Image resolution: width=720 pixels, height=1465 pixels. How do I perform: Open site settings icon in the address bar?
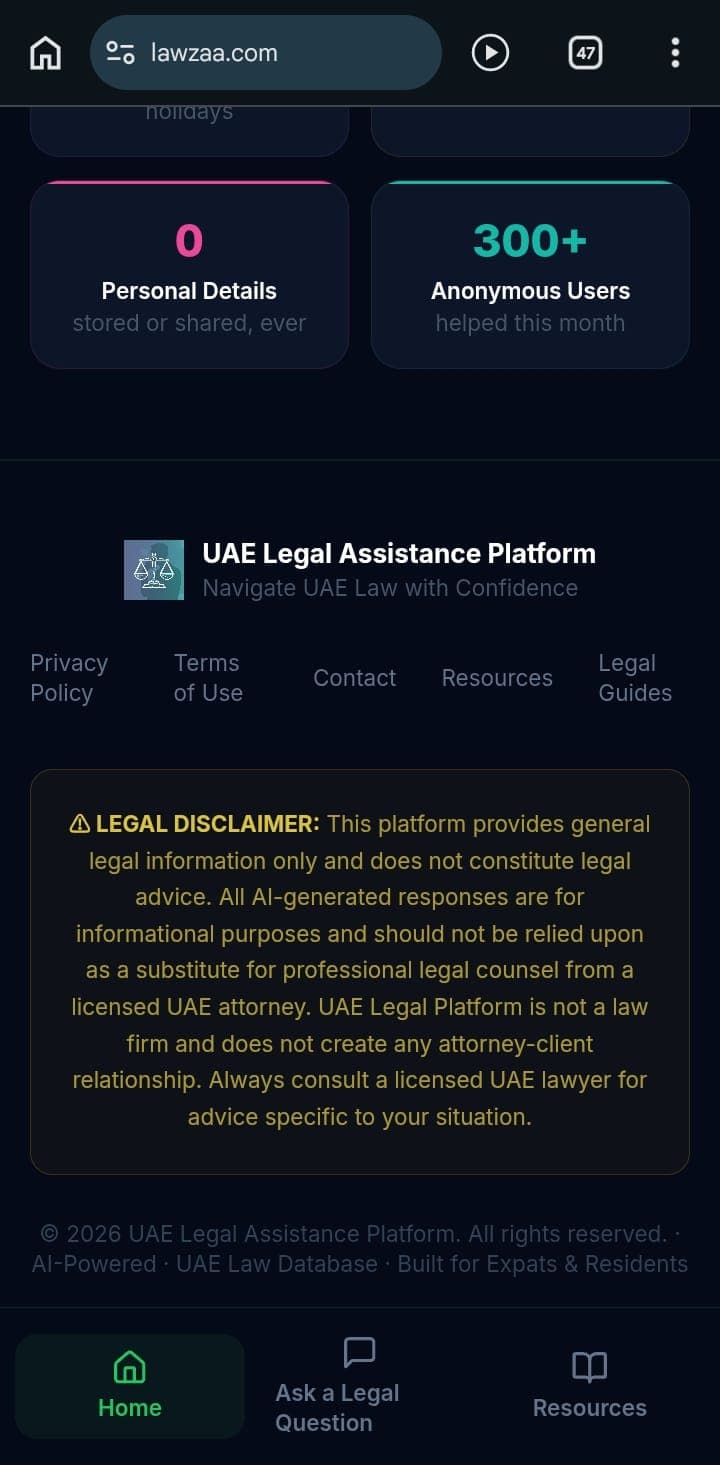tap(119, 53)
